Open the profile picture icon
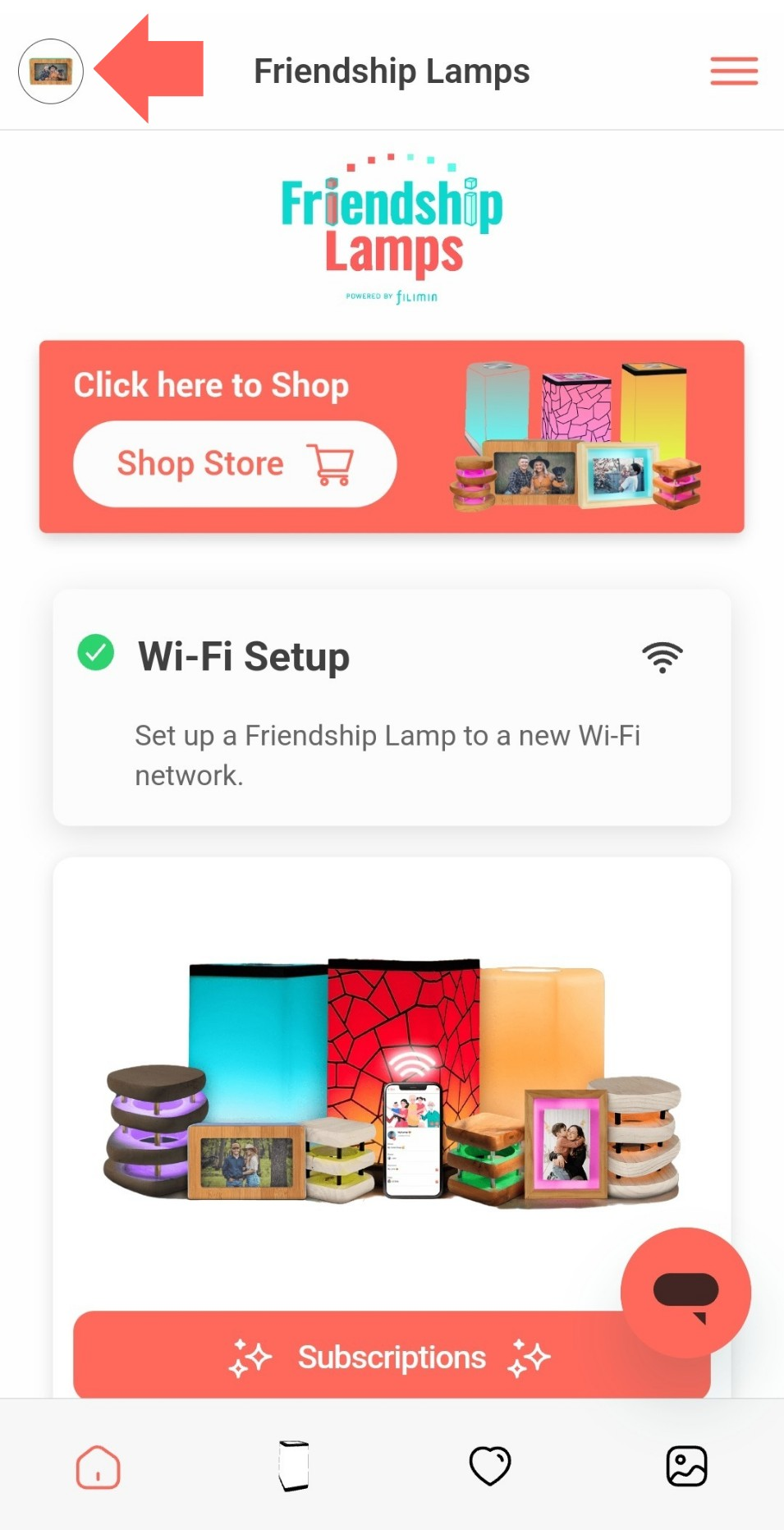Screen dimensions: 784x1530 [x=51, y=71]
